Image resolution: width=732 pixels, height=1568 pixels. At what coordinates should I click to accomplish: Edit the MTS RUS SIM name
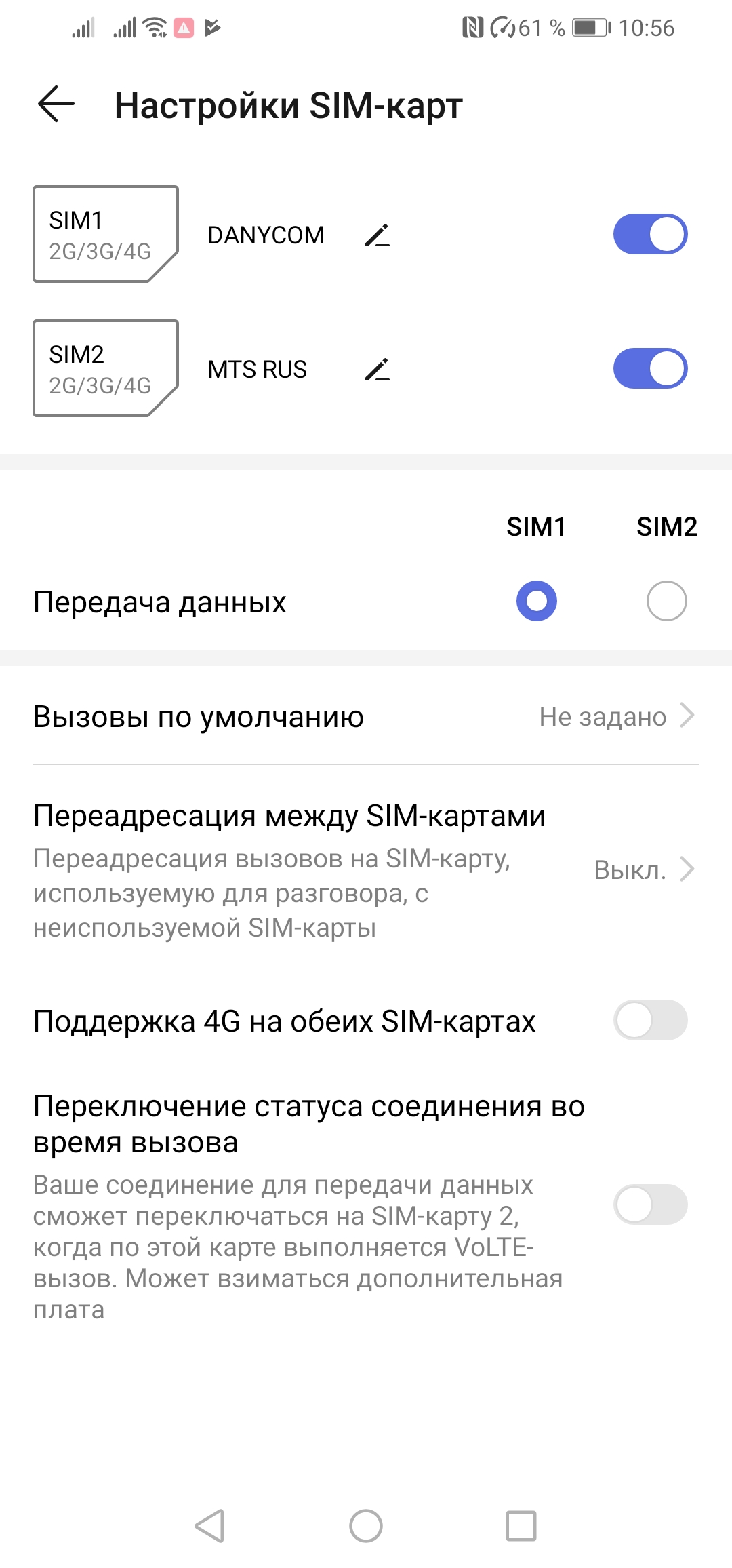377,370
